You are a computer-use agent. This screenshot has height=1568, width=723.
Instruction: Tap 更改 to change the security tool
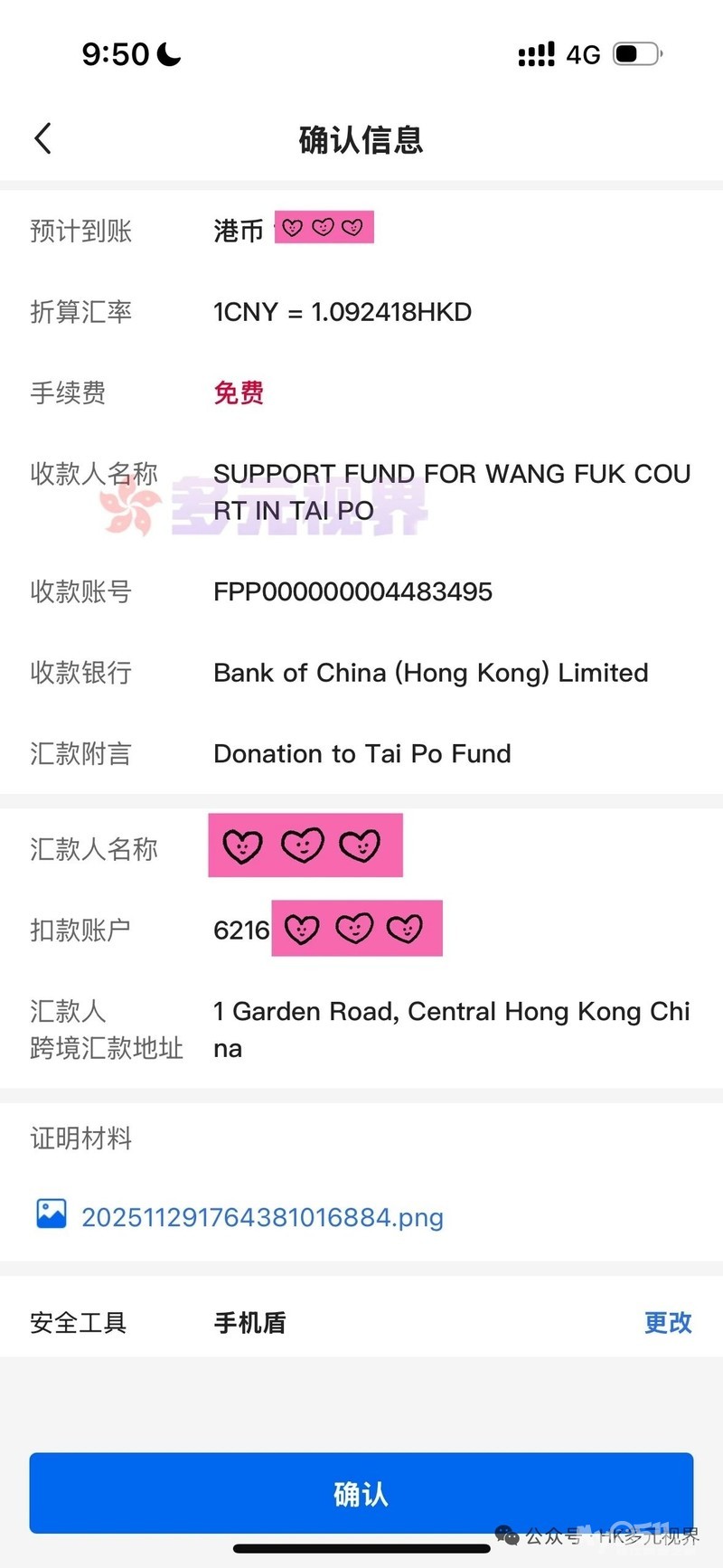point(667,1322)
